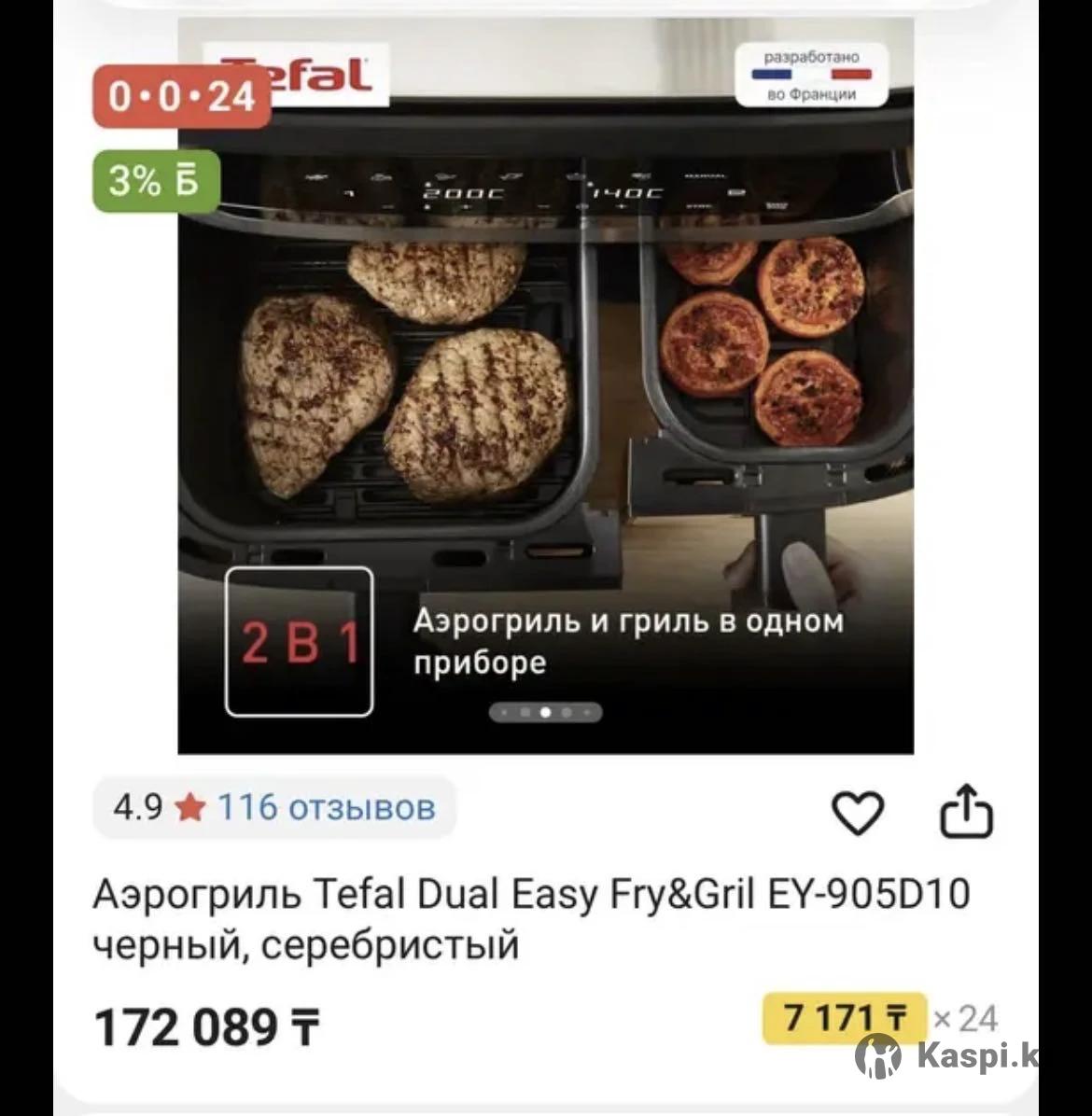
Task: Tap the photo carousel page dots
Action: pos(546,713)
